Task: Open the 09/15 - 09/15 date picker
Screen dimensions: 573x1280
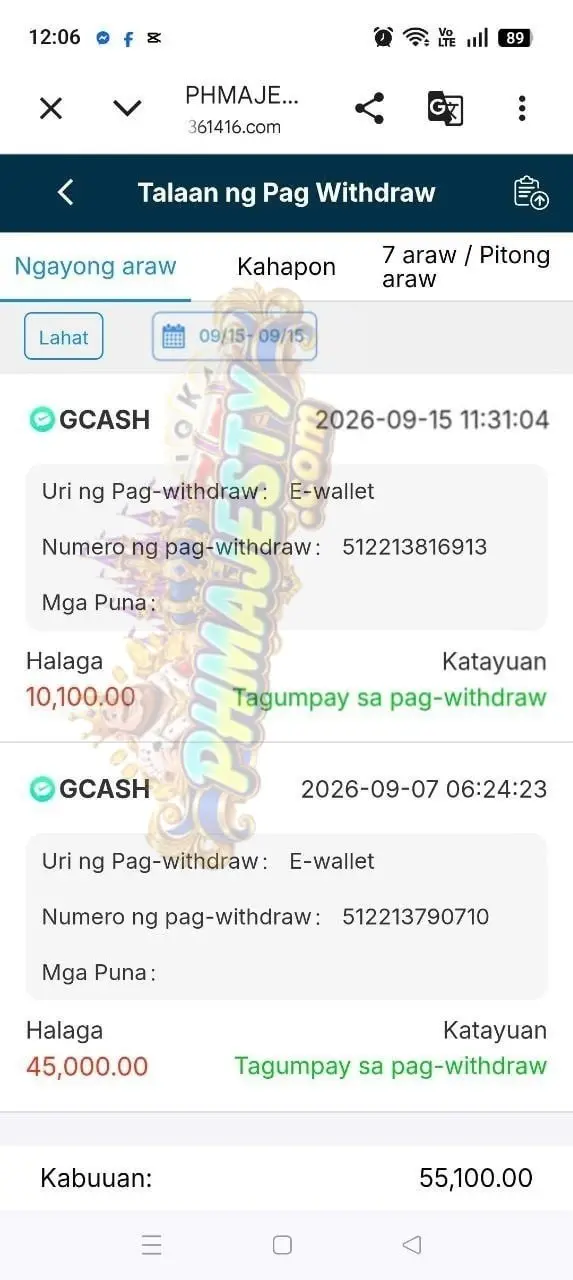Action: click(234, 336)
